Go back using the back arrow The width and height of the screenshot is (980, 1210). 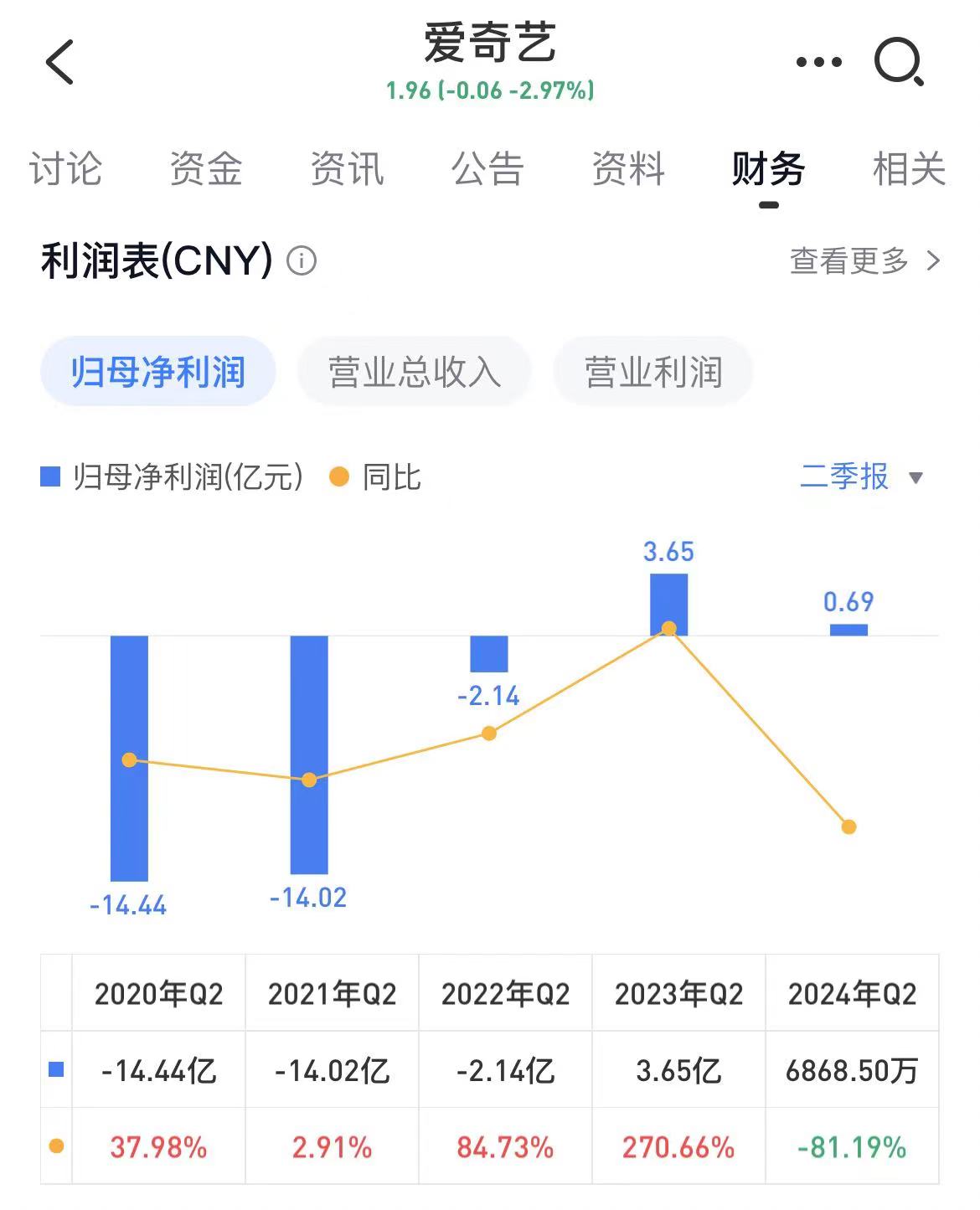pos(60,62)
